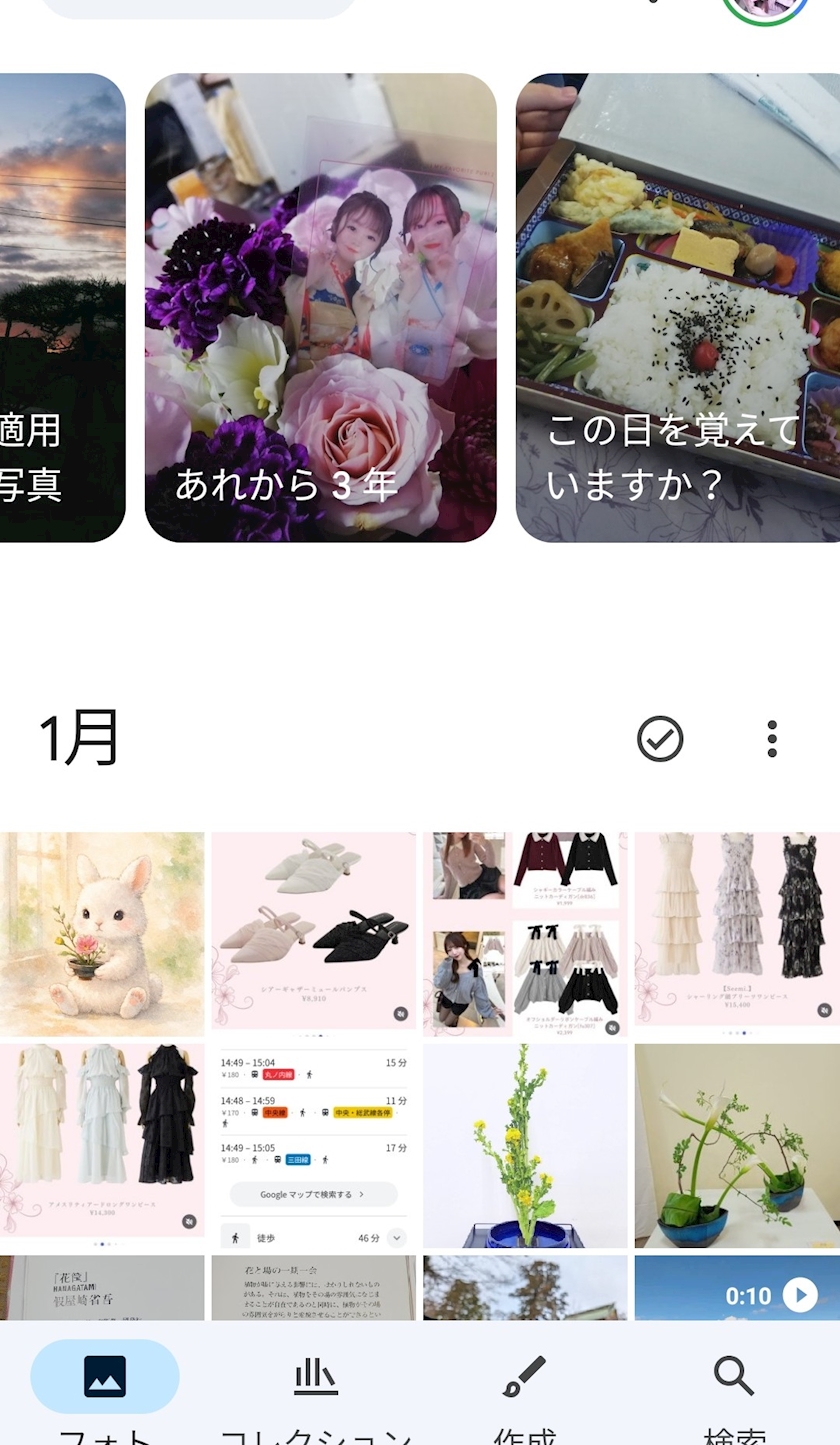Open the 花と場の一期一会 text page photo

pyautogui.click(x=314, y=1289)
